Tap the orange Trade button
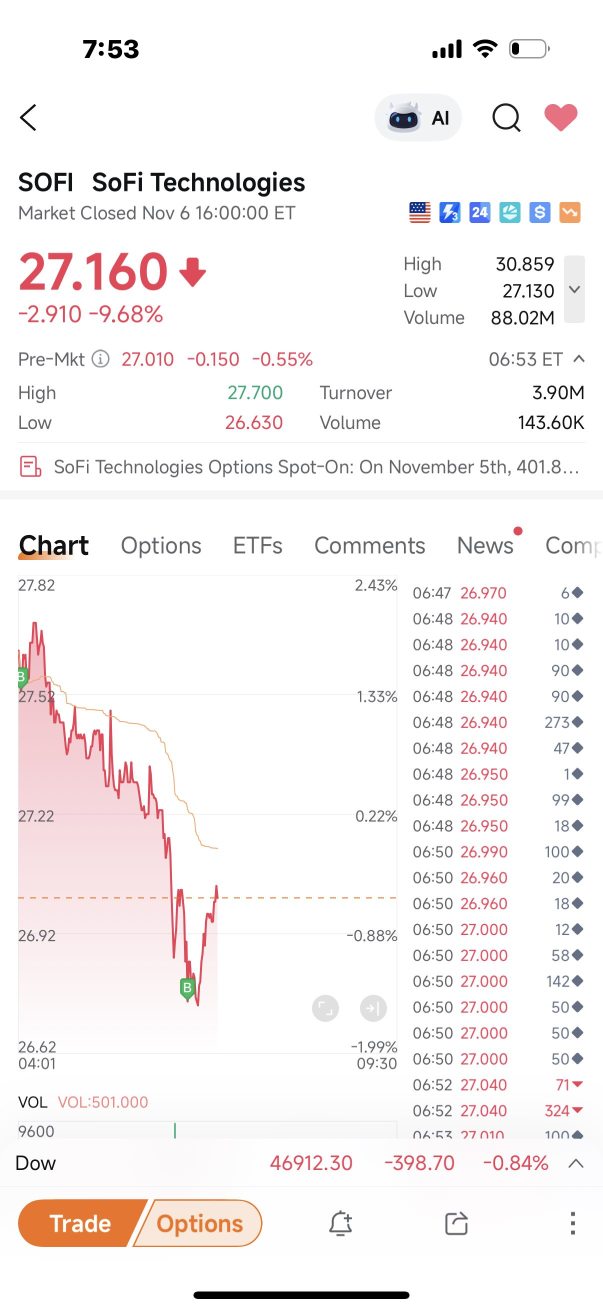Screen dimensions: 603x1311 (x=80, y=1223)
